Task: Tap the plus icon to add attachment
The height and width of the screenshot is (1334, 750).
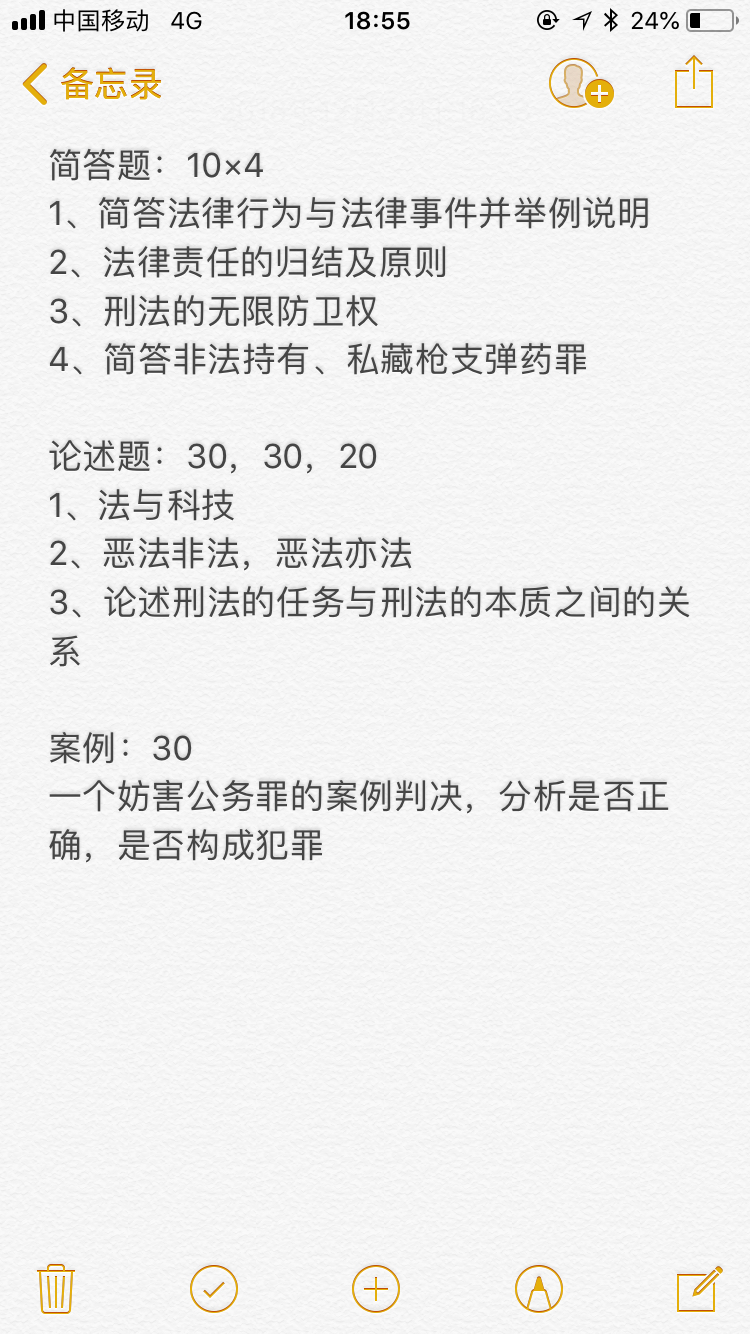Action: [x=376, y=1288]
